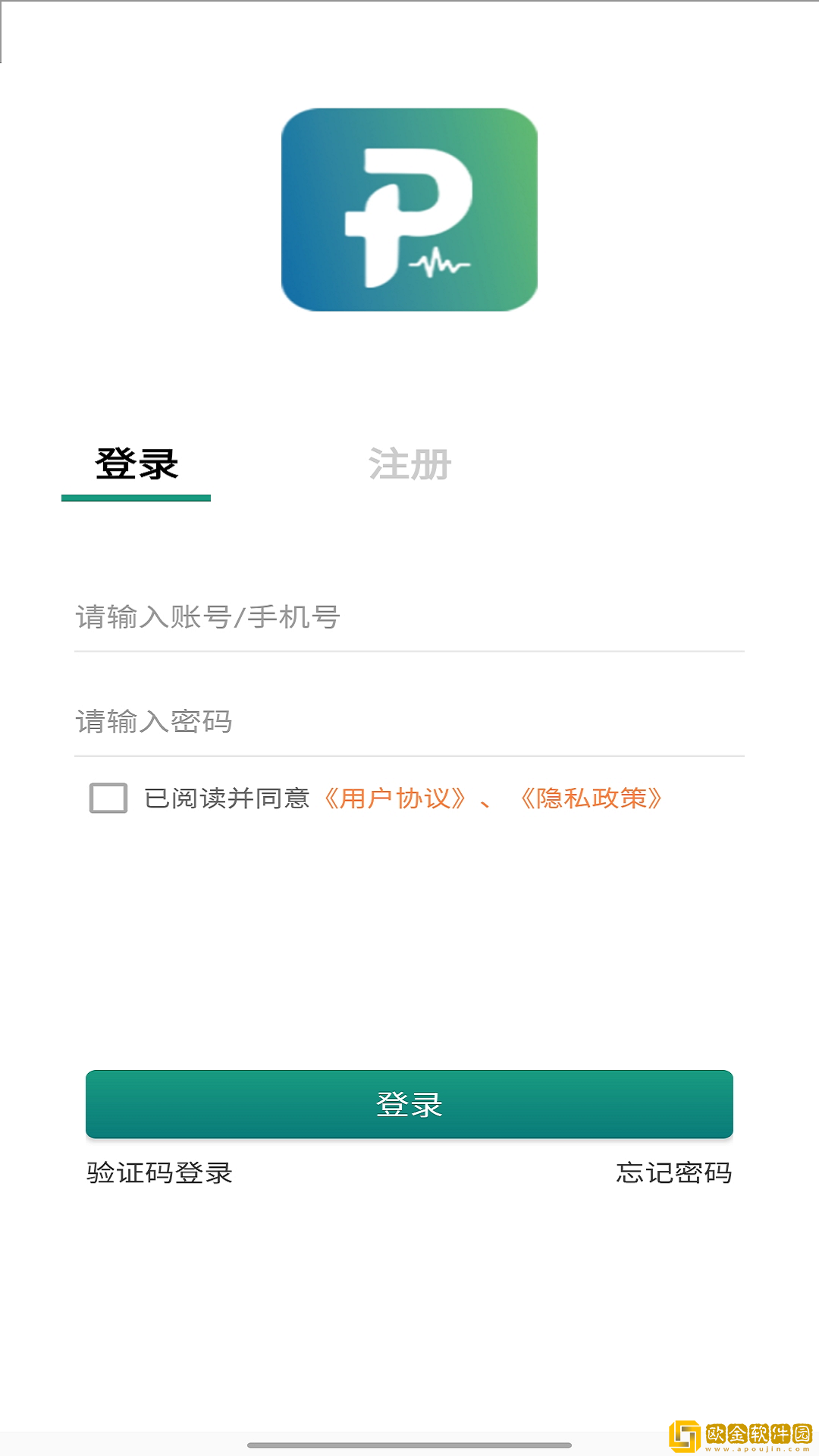Image resolution: width=819 pixels, height=1456 pixels.
Task: Switch to the 注册 tab
Action: 409,464
